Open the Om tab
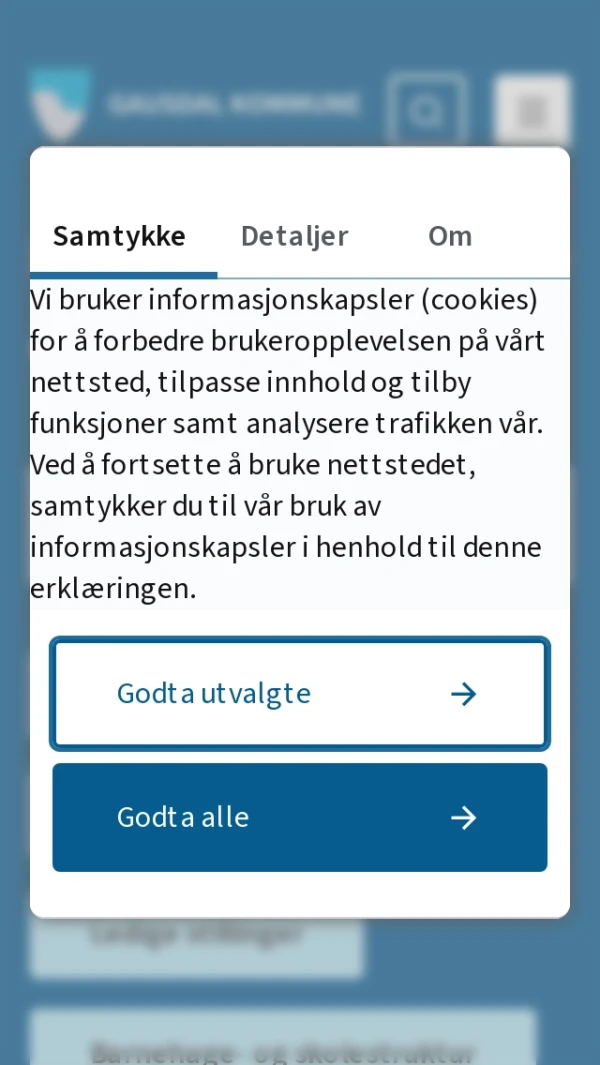 pyautogui.click(x=450, y=236)
